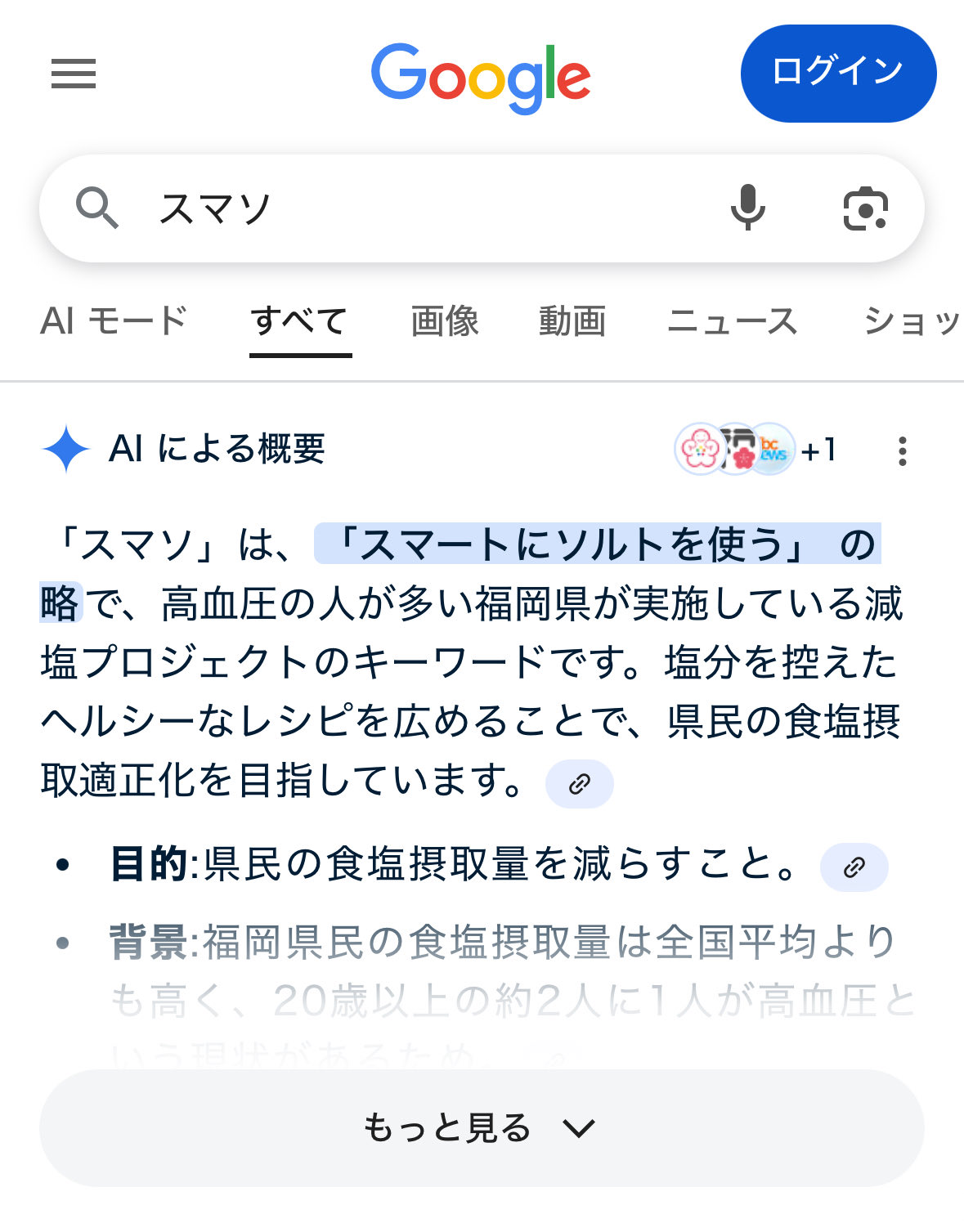Switch to the AI モード tab
964x1232 pixels.
pos(114,320)
